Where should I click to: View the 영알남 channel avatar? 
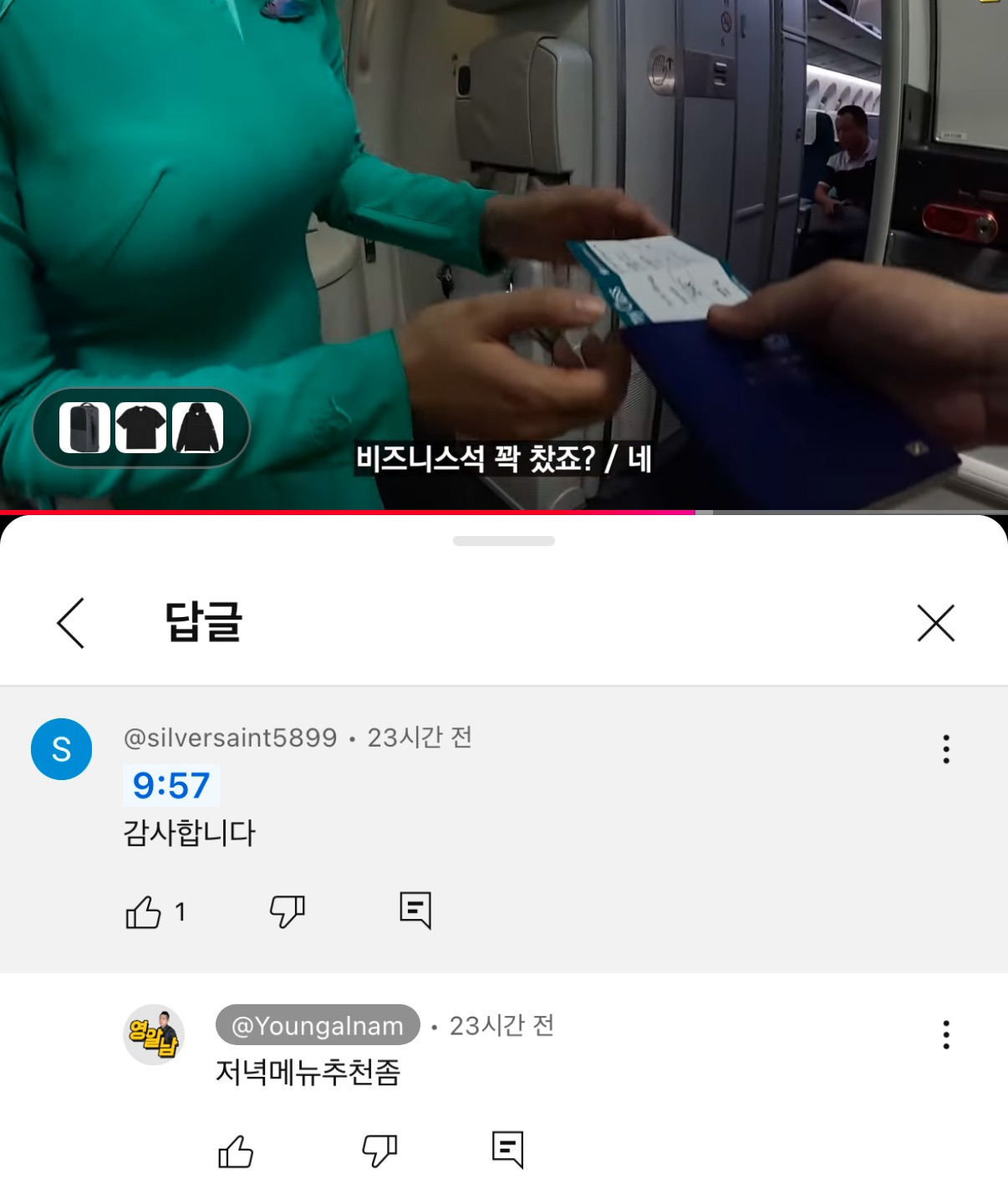(154, 1034)
